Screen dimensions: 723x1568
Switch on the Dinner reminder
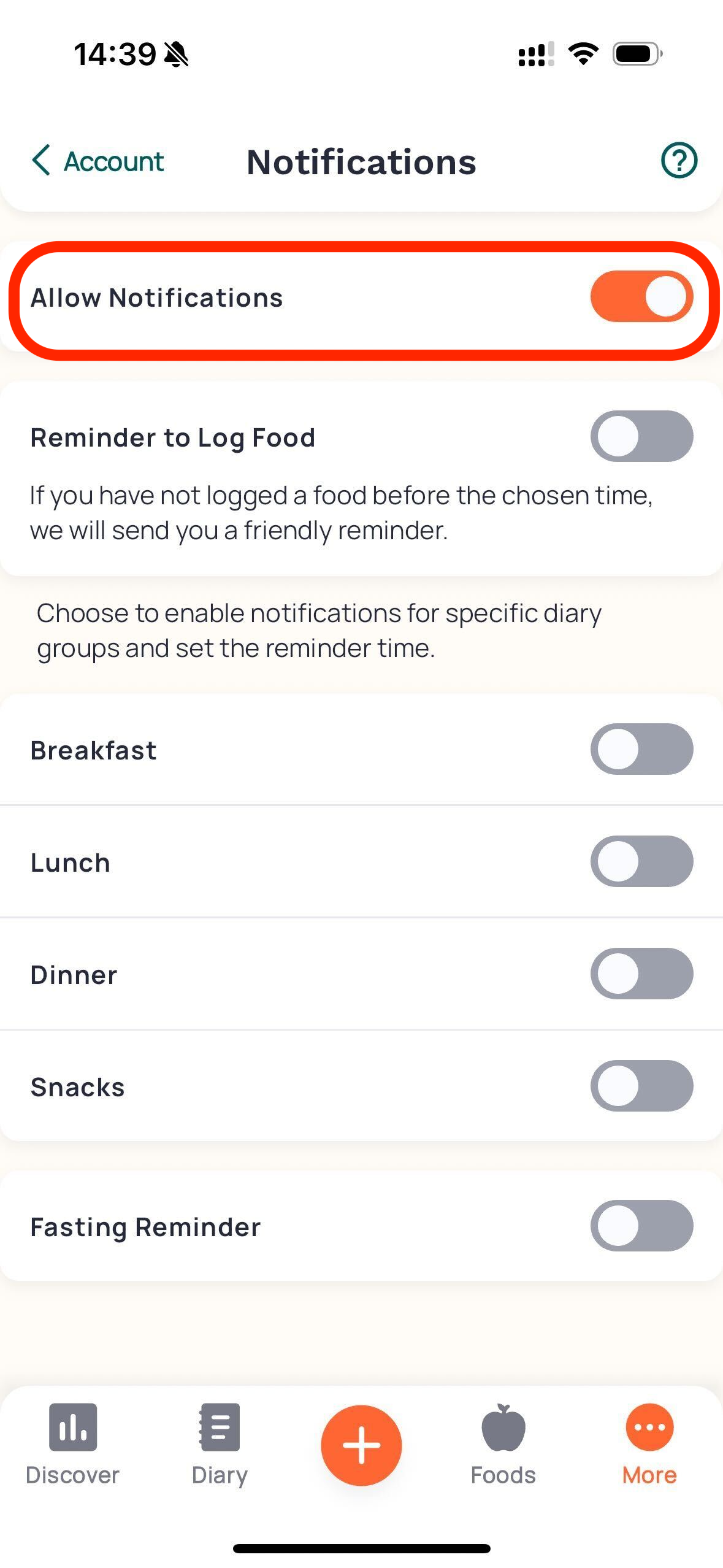tap(641, 974)
